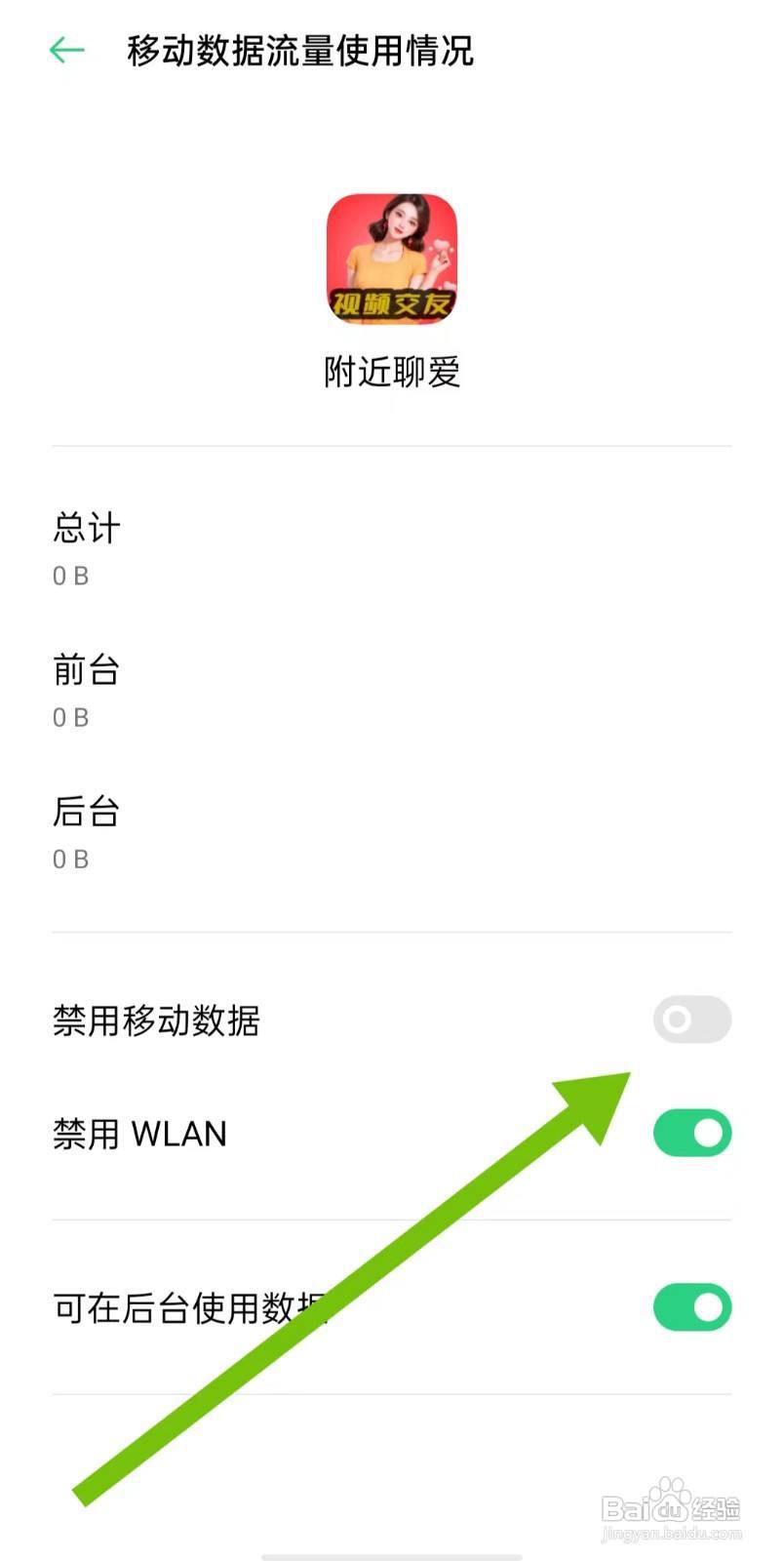Switch off background data usage permission

pyautogui.click(x=692, y=1307)
